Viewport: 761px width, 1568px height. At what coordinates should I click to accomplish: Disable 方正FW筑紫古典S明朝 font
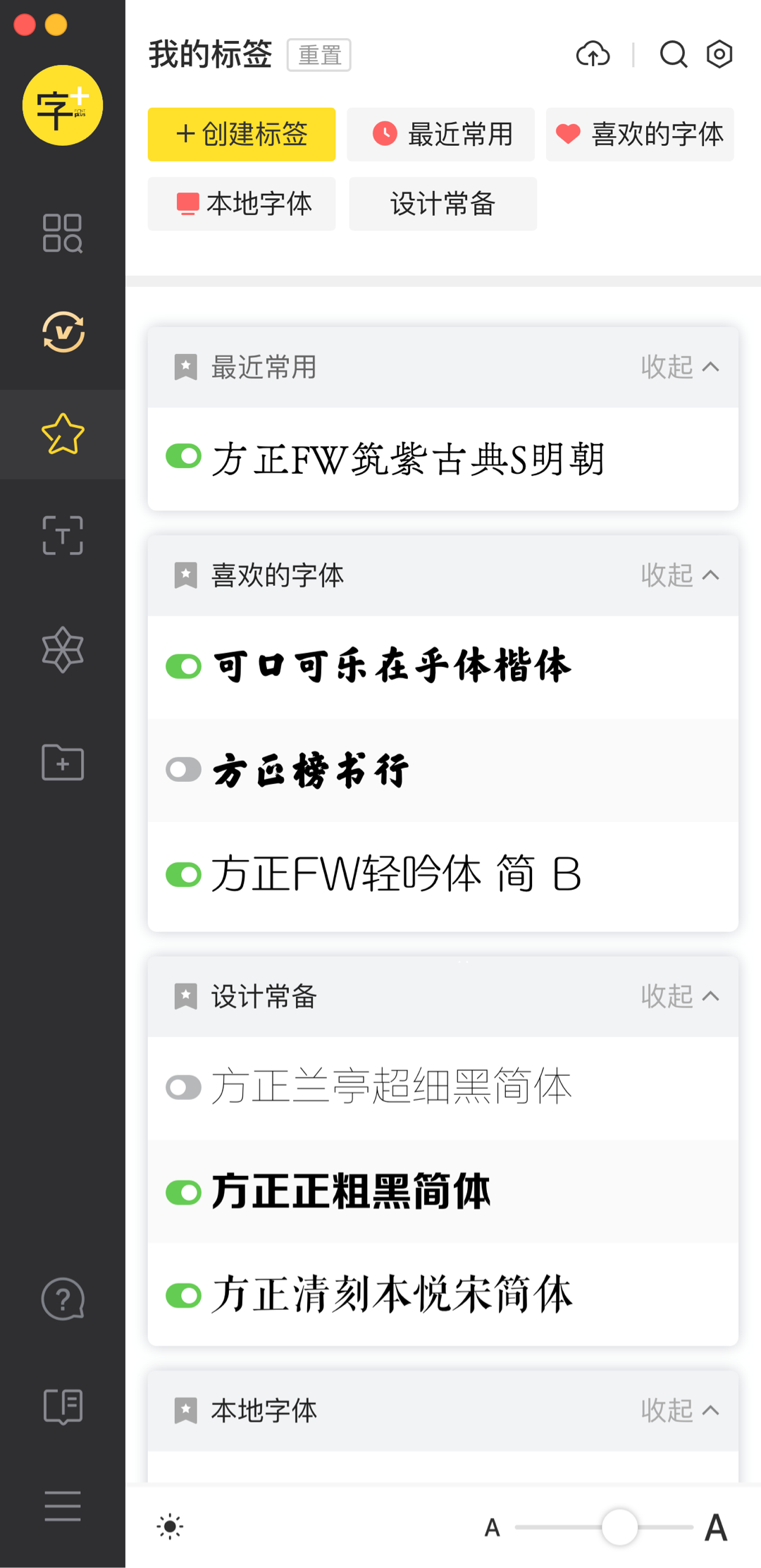183,457
